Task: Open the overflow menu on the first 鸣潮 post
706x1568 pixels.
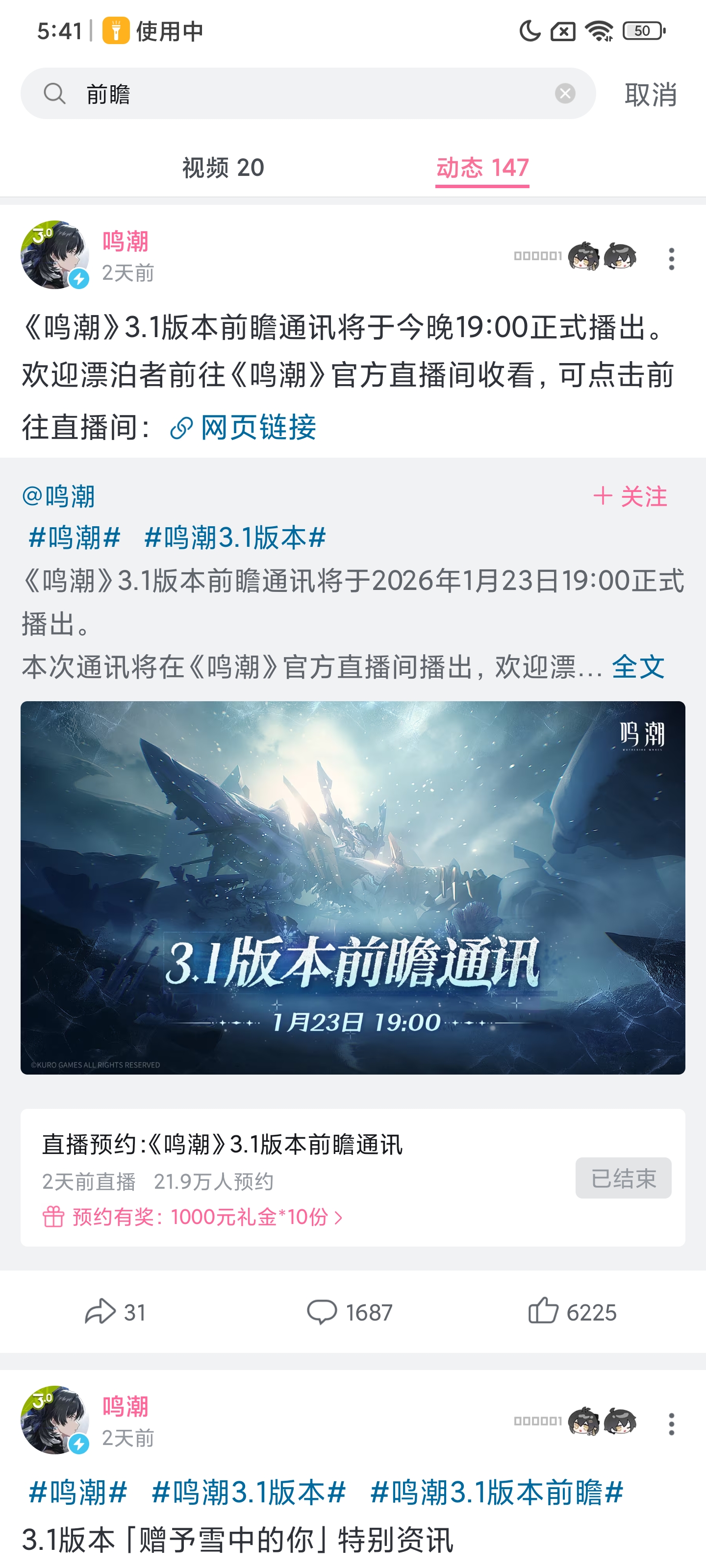Action: [671, 259]
